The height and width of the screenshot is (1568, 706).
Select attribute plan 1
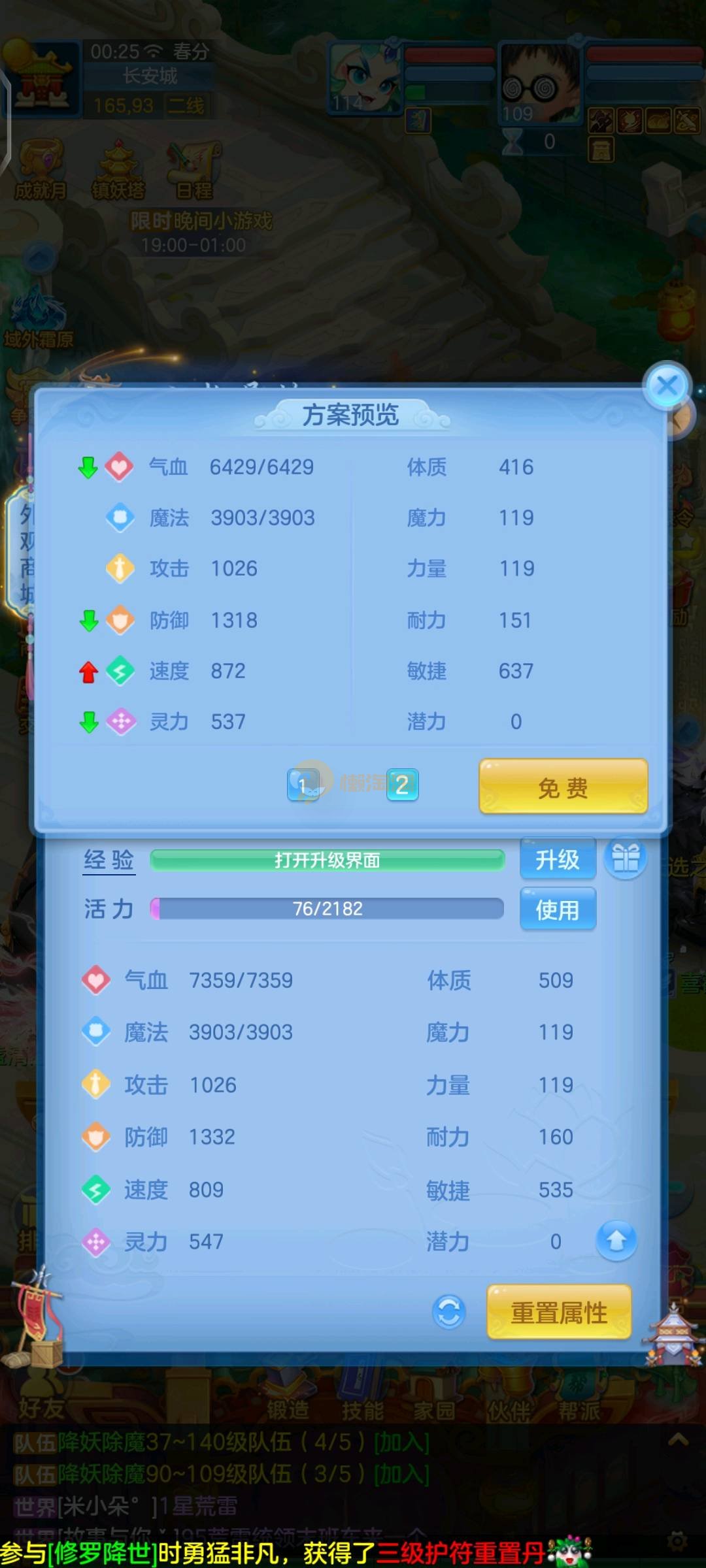pyautogui.click(x=303, y=784)
